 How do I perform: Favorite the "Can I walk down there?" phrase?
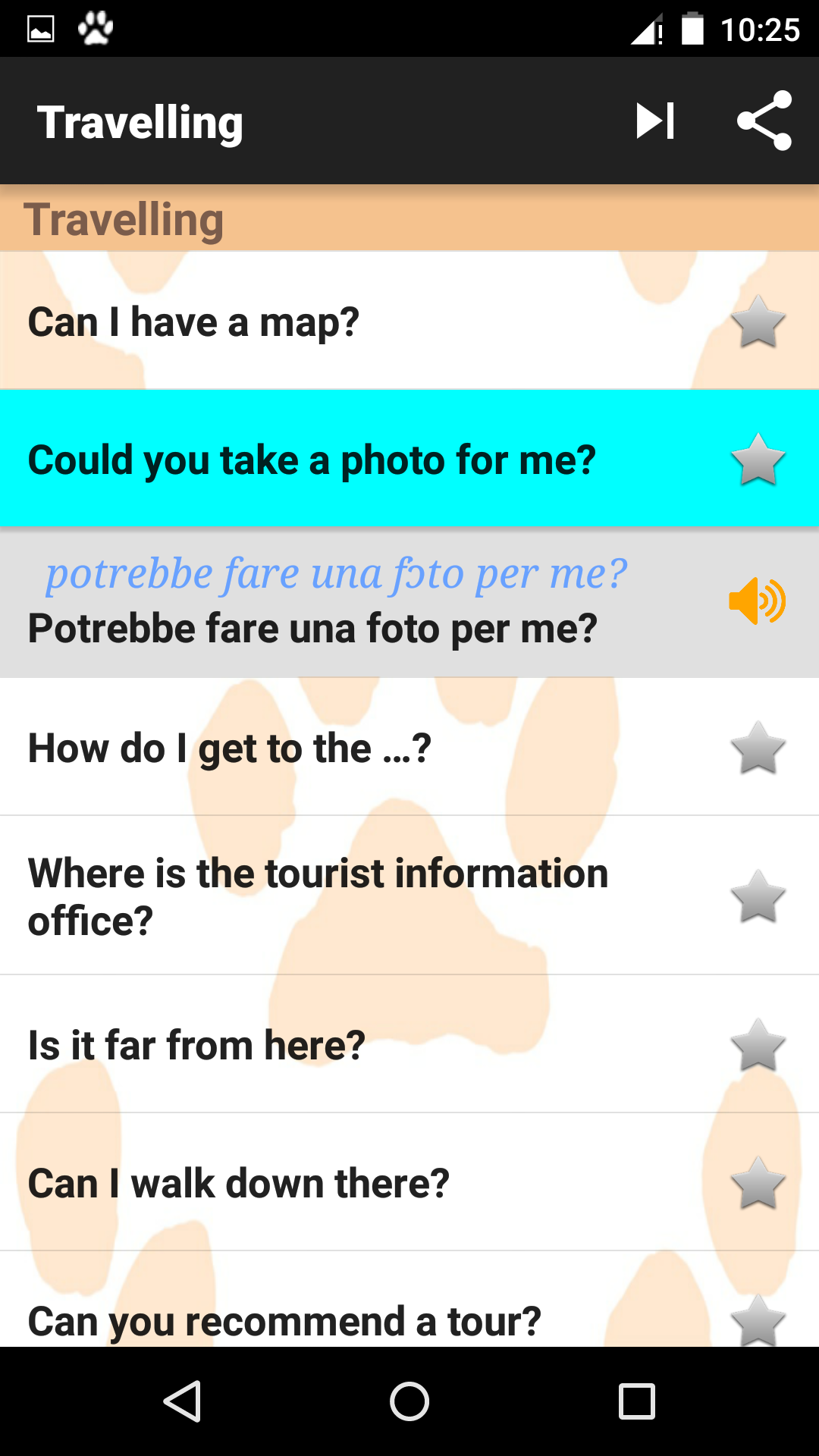pos(757,1183)
